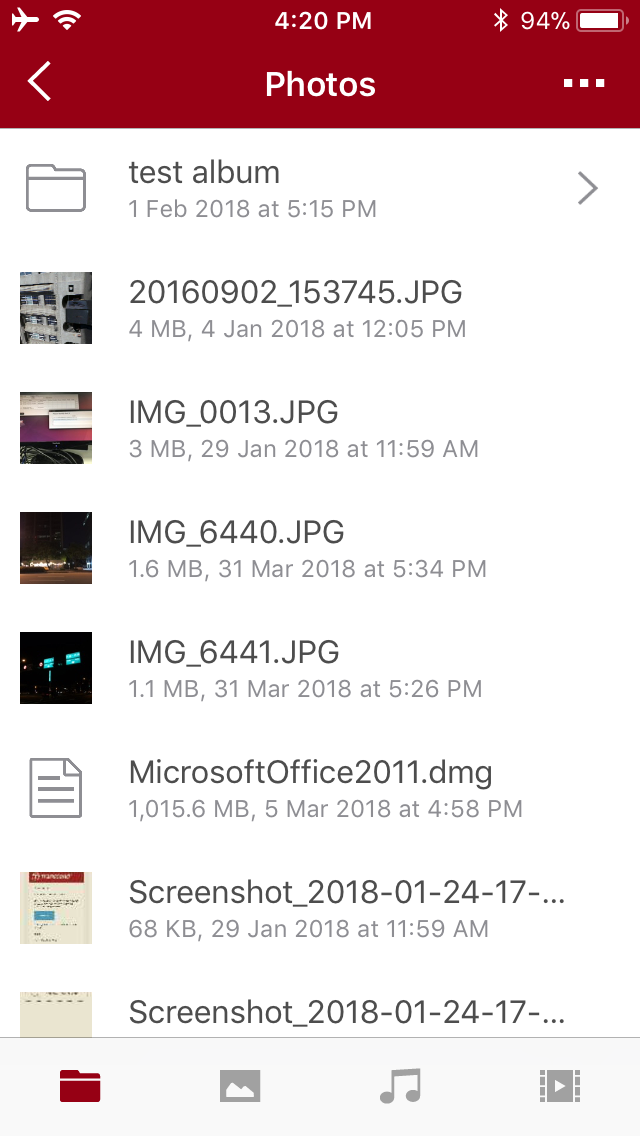Switch to the pictures tab
The height and width of the screenshot is (1136, 640).
pyautogui.click(x=240, y=1086)
